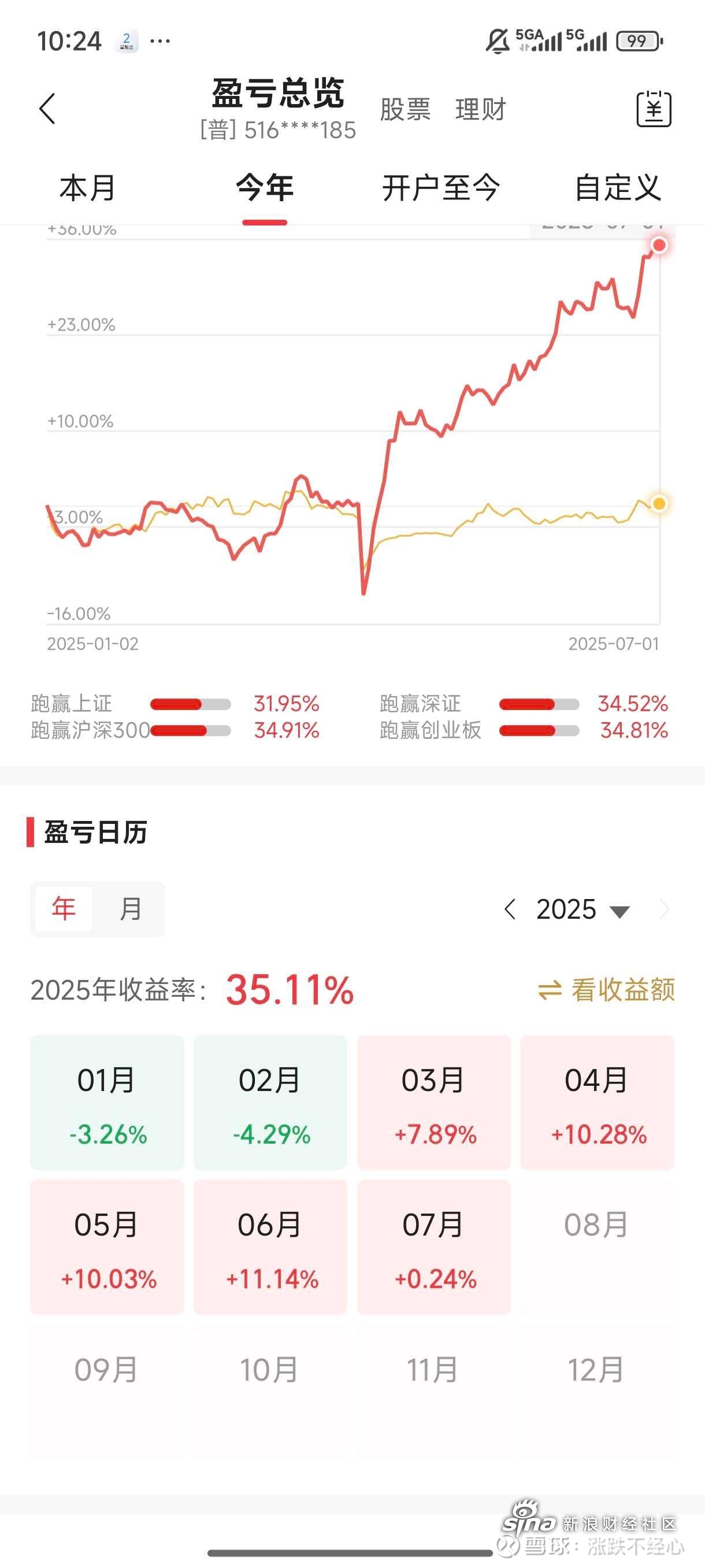Open 02月 monthly result card
The width and height of the screenshot is (705, 1568).
270,1103
